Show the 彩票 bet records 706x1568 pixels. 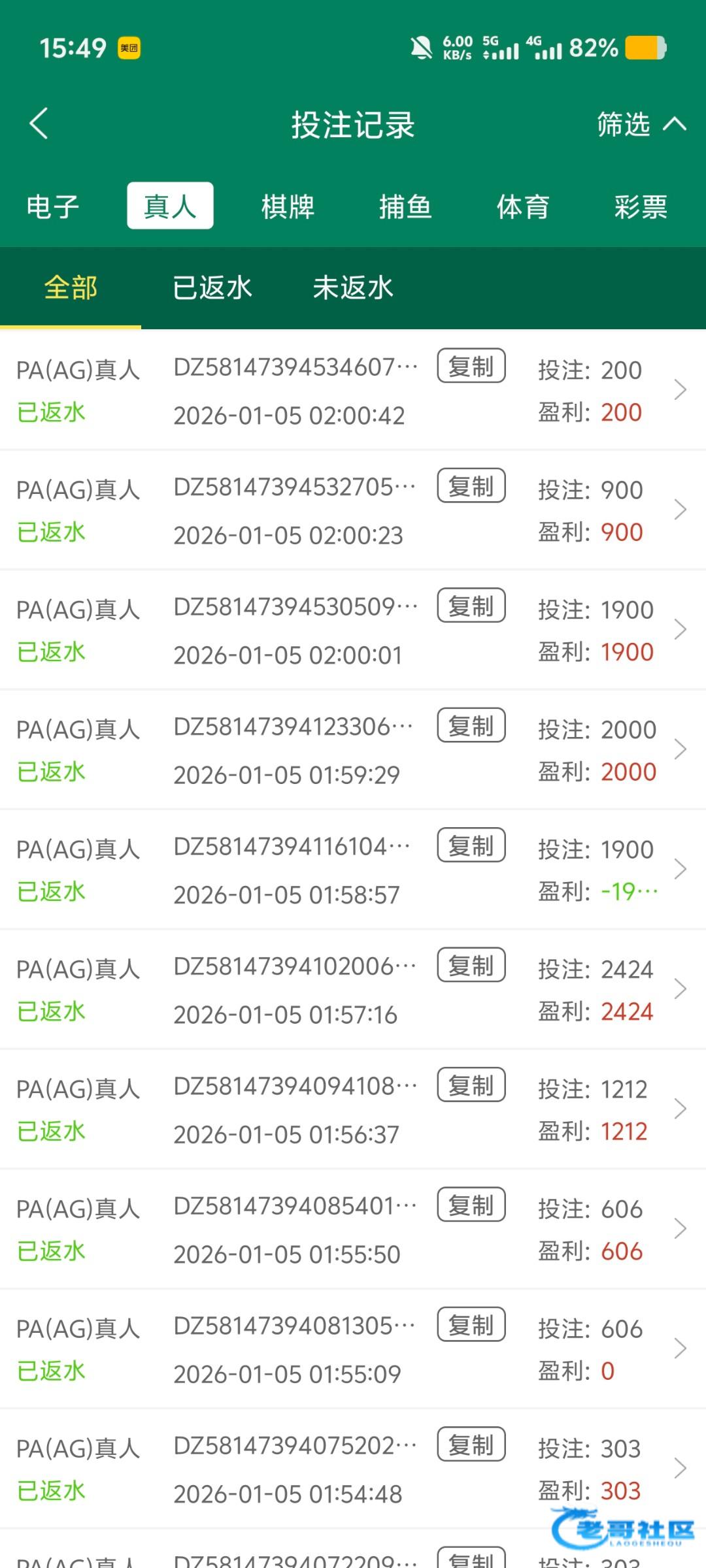tap(641, 206)
